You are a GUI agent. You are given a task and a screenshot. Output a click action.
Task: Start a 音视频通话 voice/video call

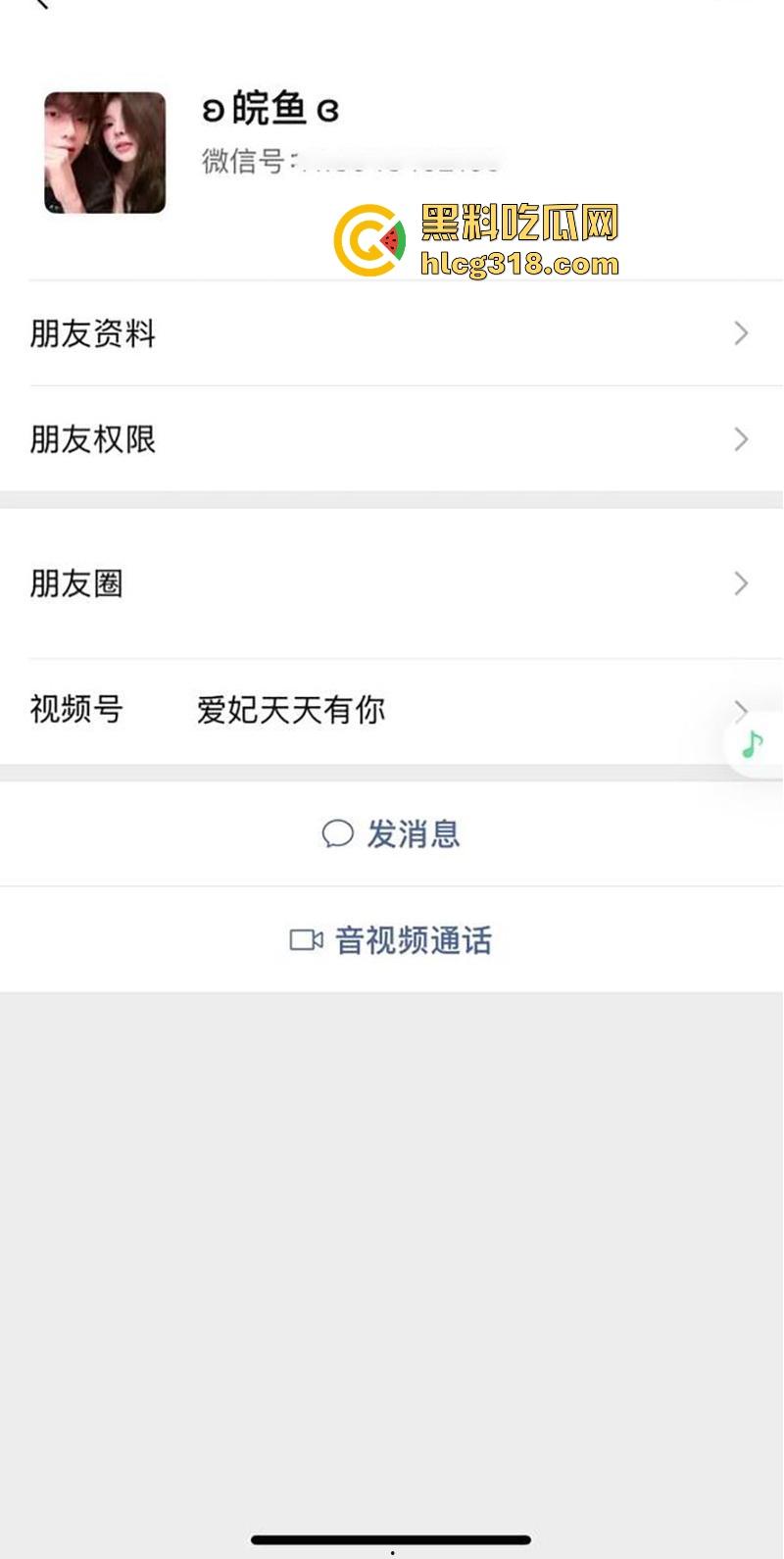(x=412, y=938)
